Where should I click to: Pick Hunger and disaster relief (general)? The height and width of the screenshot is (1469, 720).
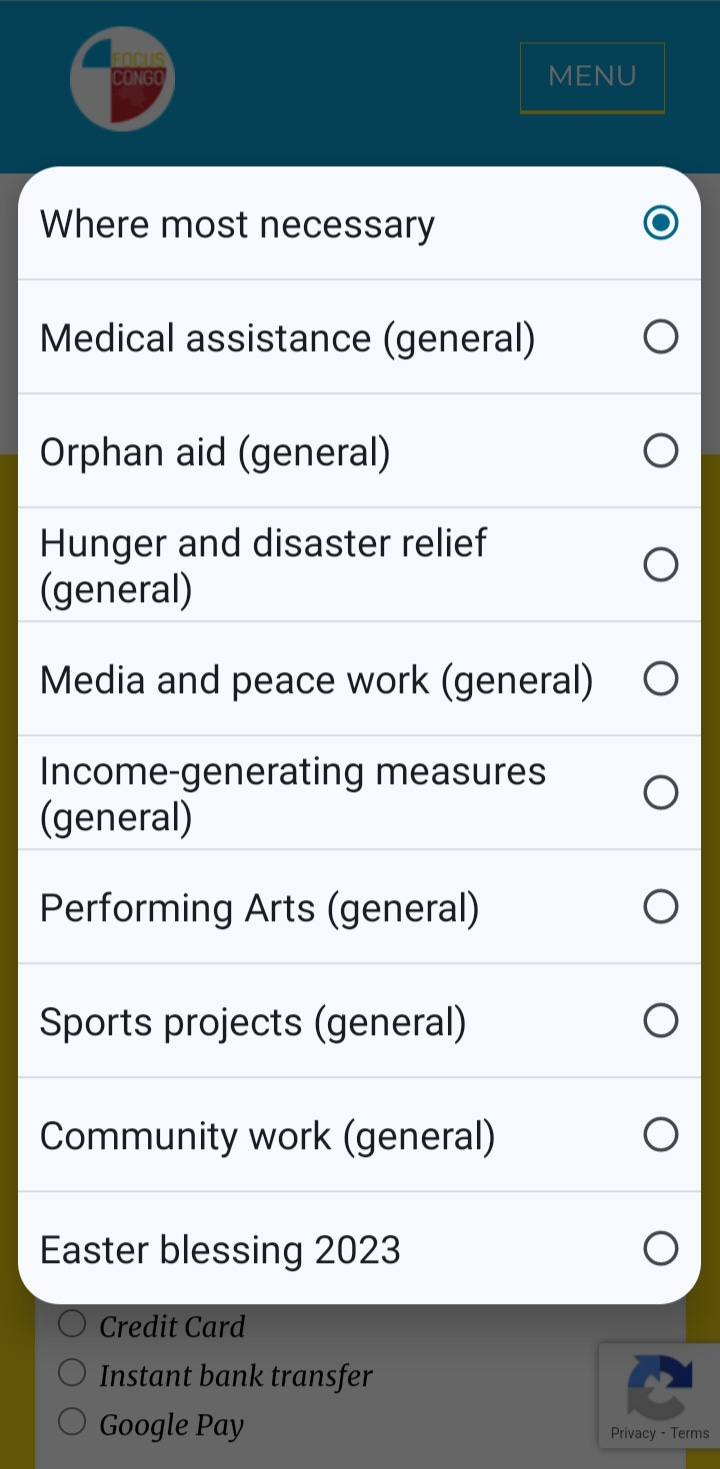[x=359, y=565]
